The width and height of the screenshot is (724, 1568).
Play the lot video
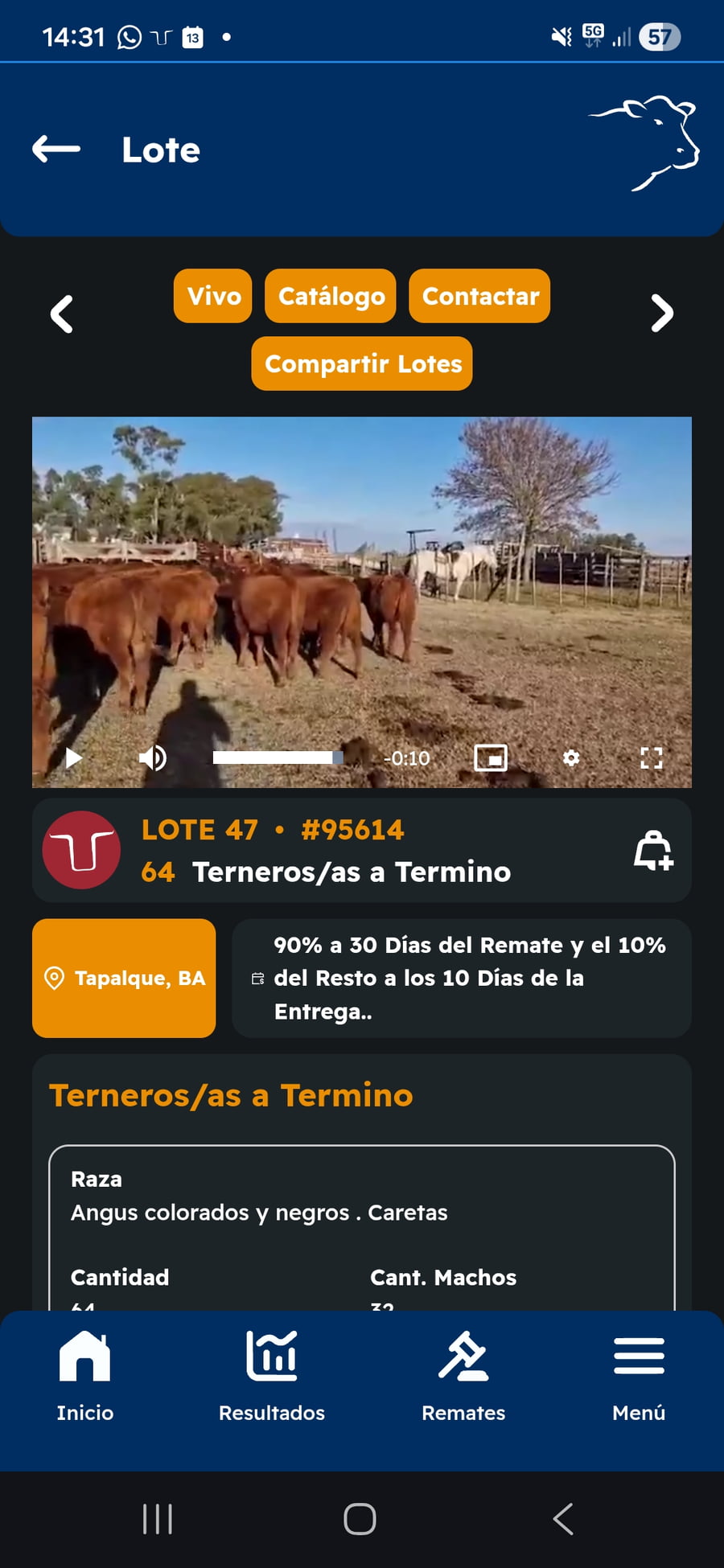pos(73,757)
